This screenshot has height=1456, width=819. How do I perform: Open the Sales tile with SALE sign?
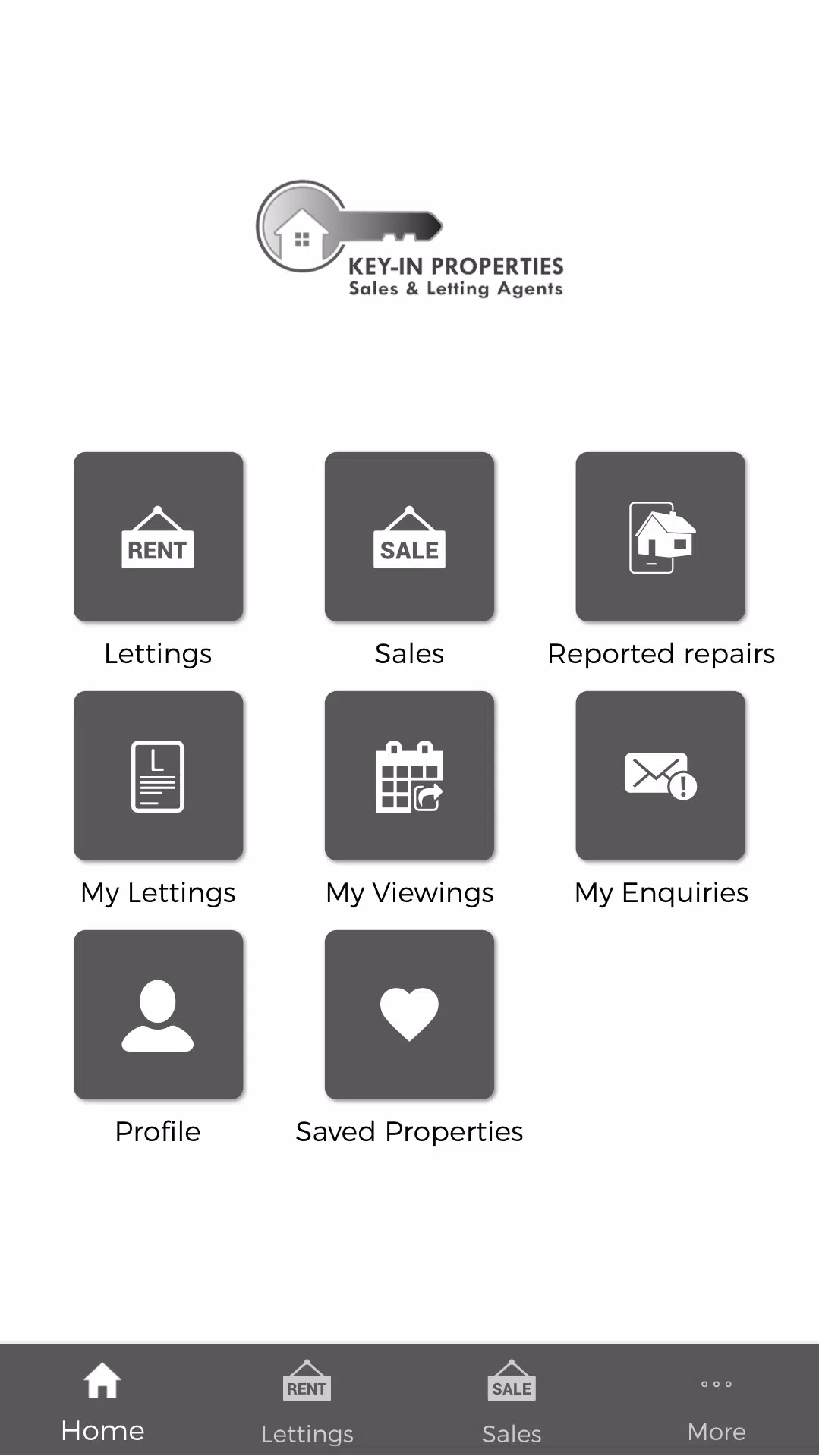tap(409, 537)
